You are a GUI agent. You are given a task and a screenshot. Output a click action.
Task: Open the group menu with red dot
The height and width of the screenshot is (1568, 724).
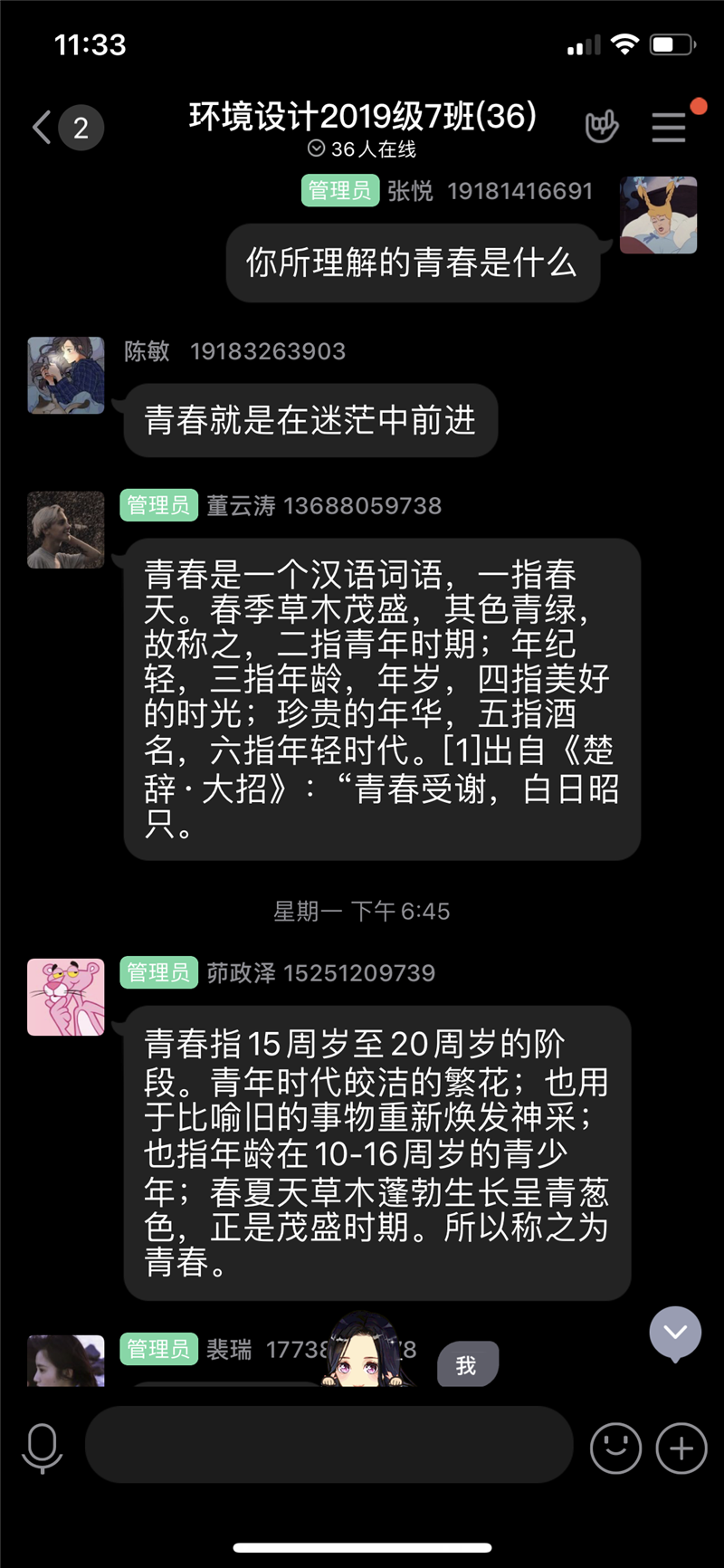tap(669, 127)
